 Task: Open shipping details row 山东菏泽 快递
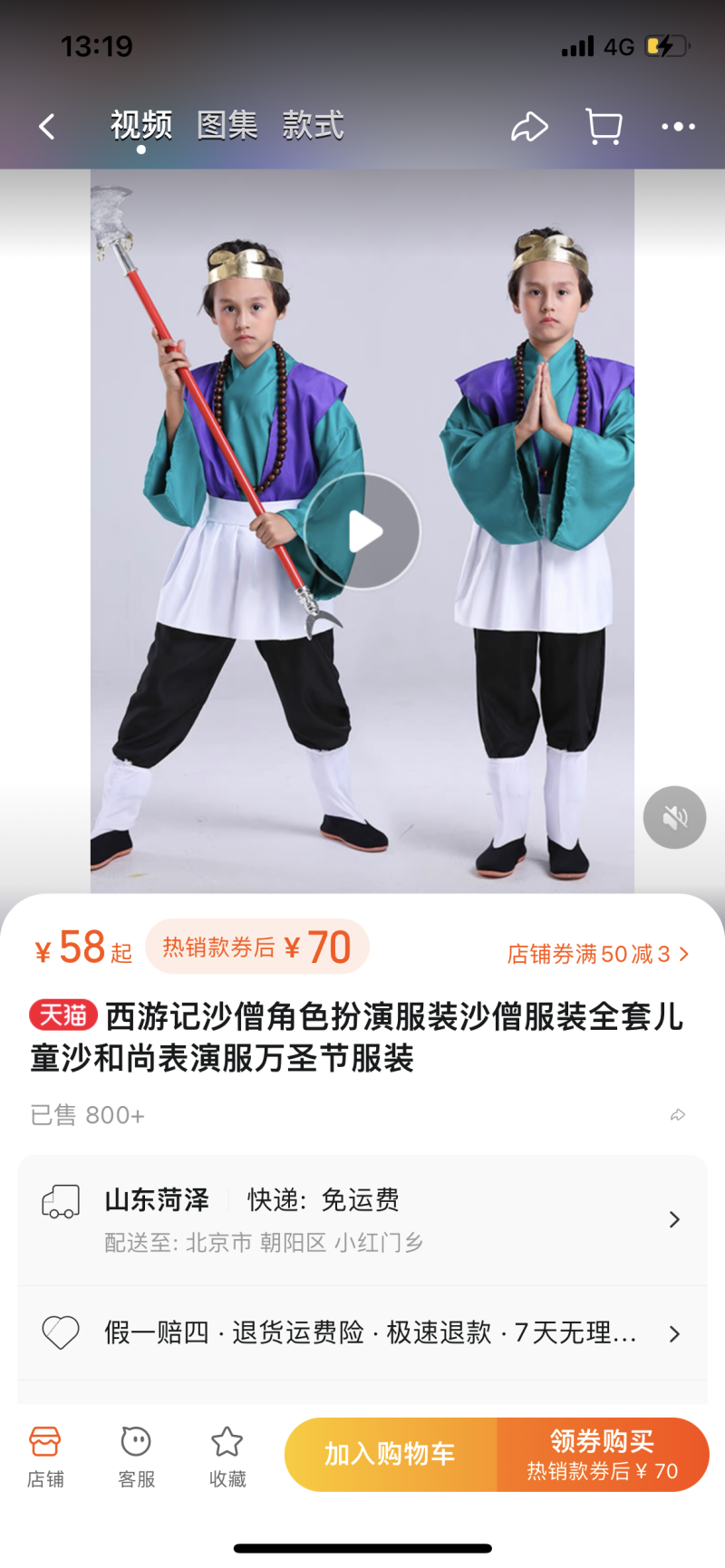[362, 1219]
